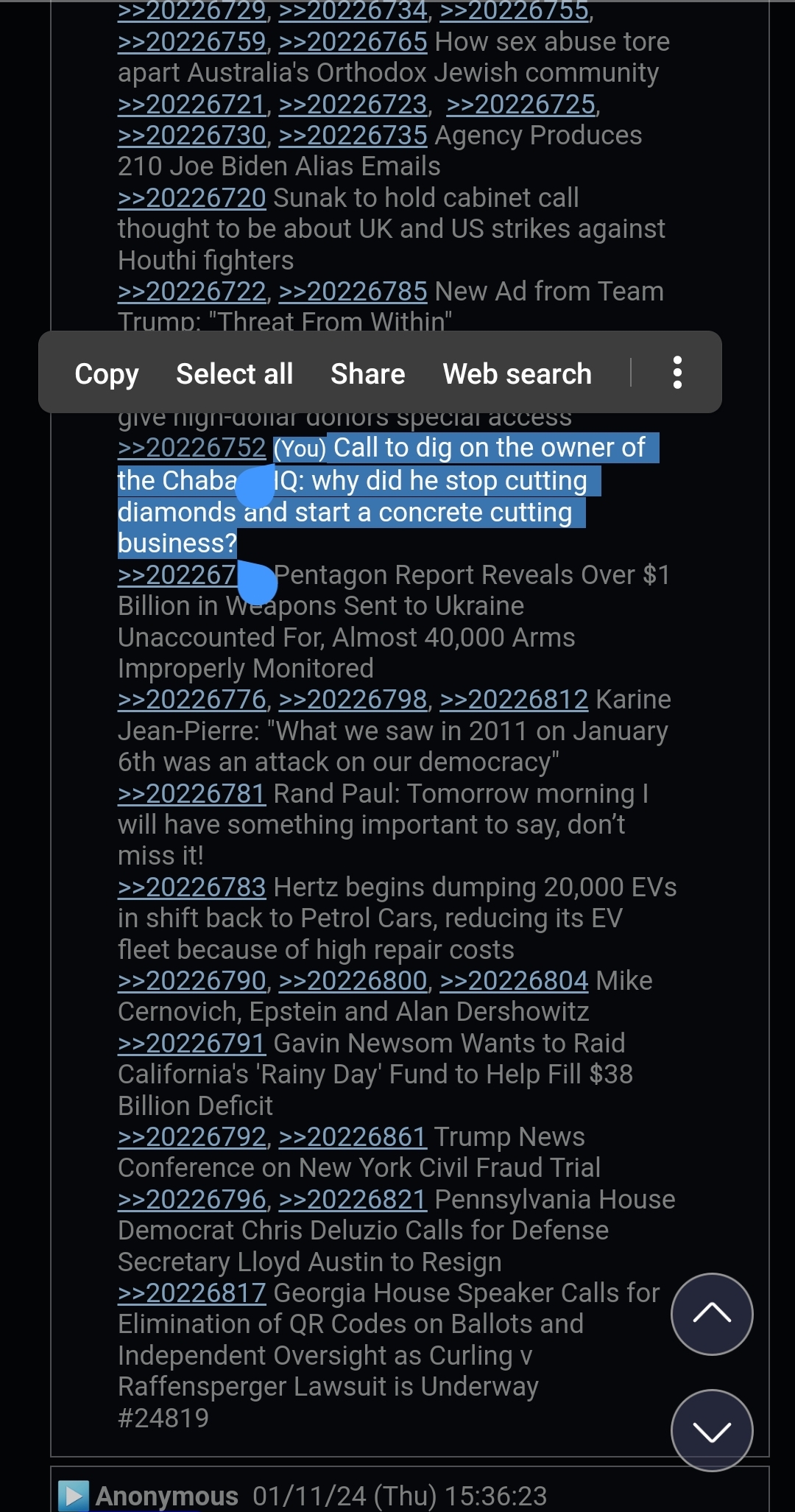795x1512 pixels.
Task: Share the highlighted text
Action: 368,373
